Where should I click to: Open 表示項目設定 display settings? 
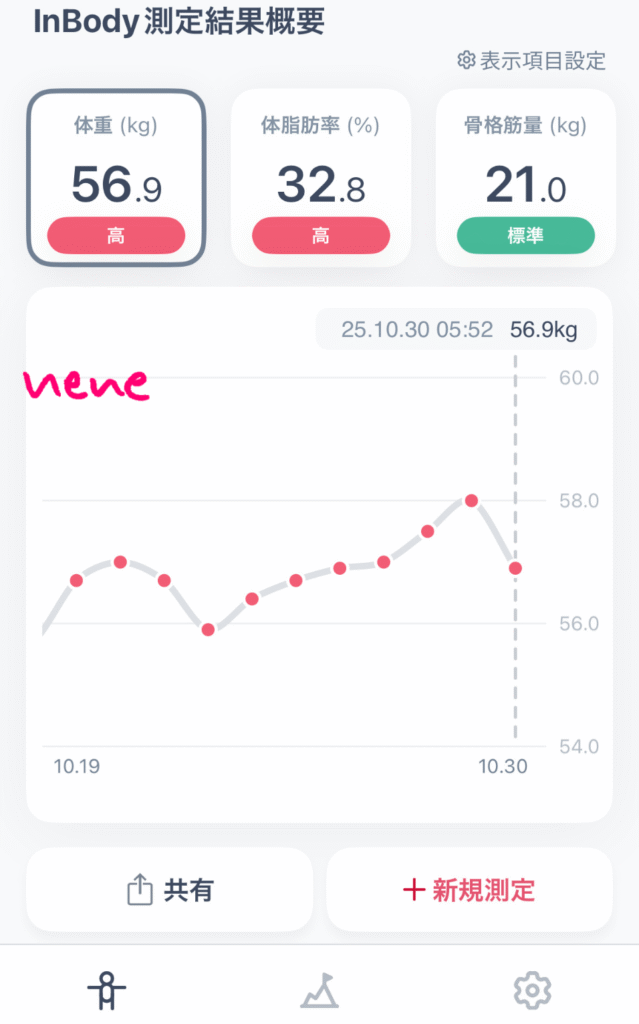pyautogui.click(x=531, y=61)
